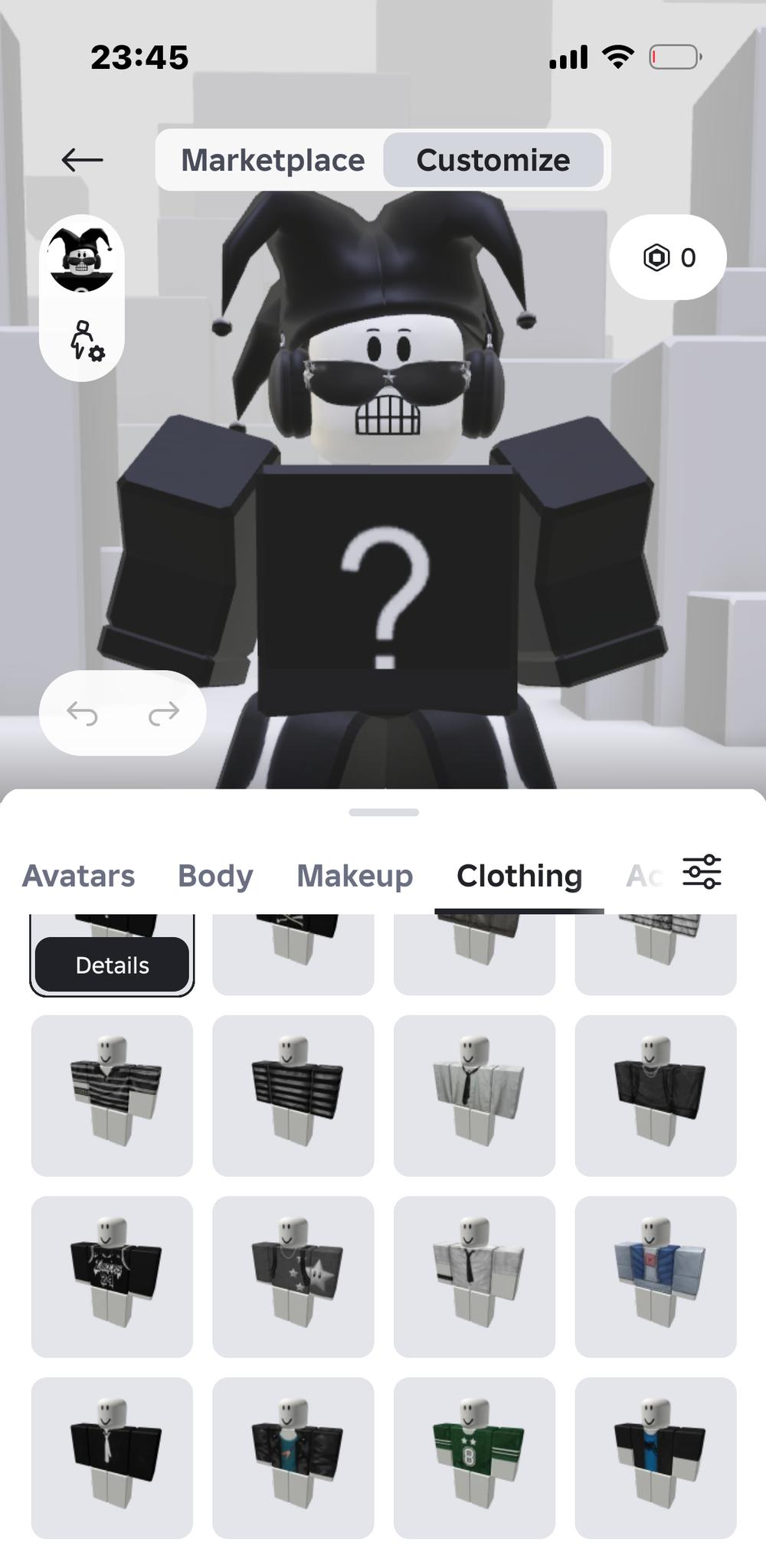Try on the blue denim vest shirt
This screenshot has width=766, height=1568.
click(656, 1276)
